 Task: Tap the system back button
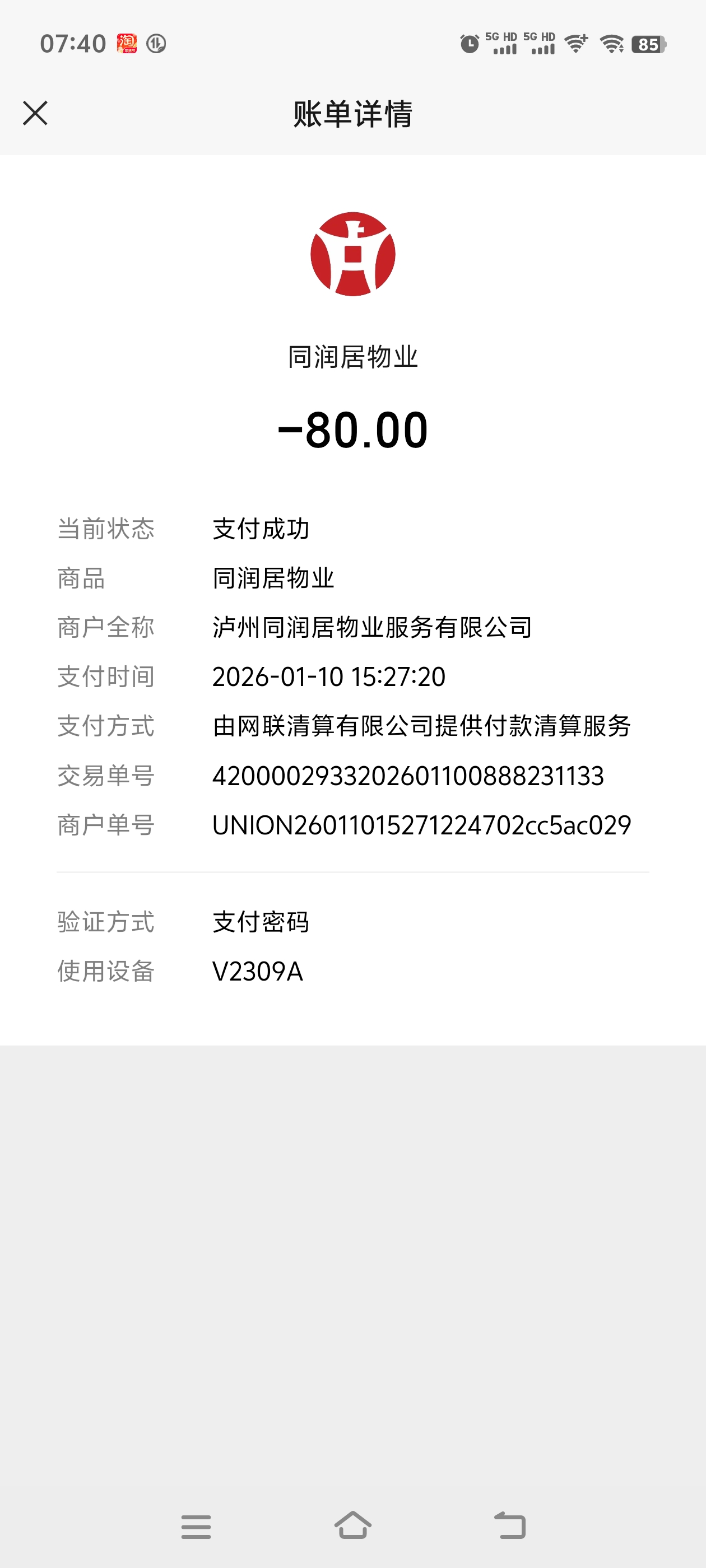click(510, 1525)
